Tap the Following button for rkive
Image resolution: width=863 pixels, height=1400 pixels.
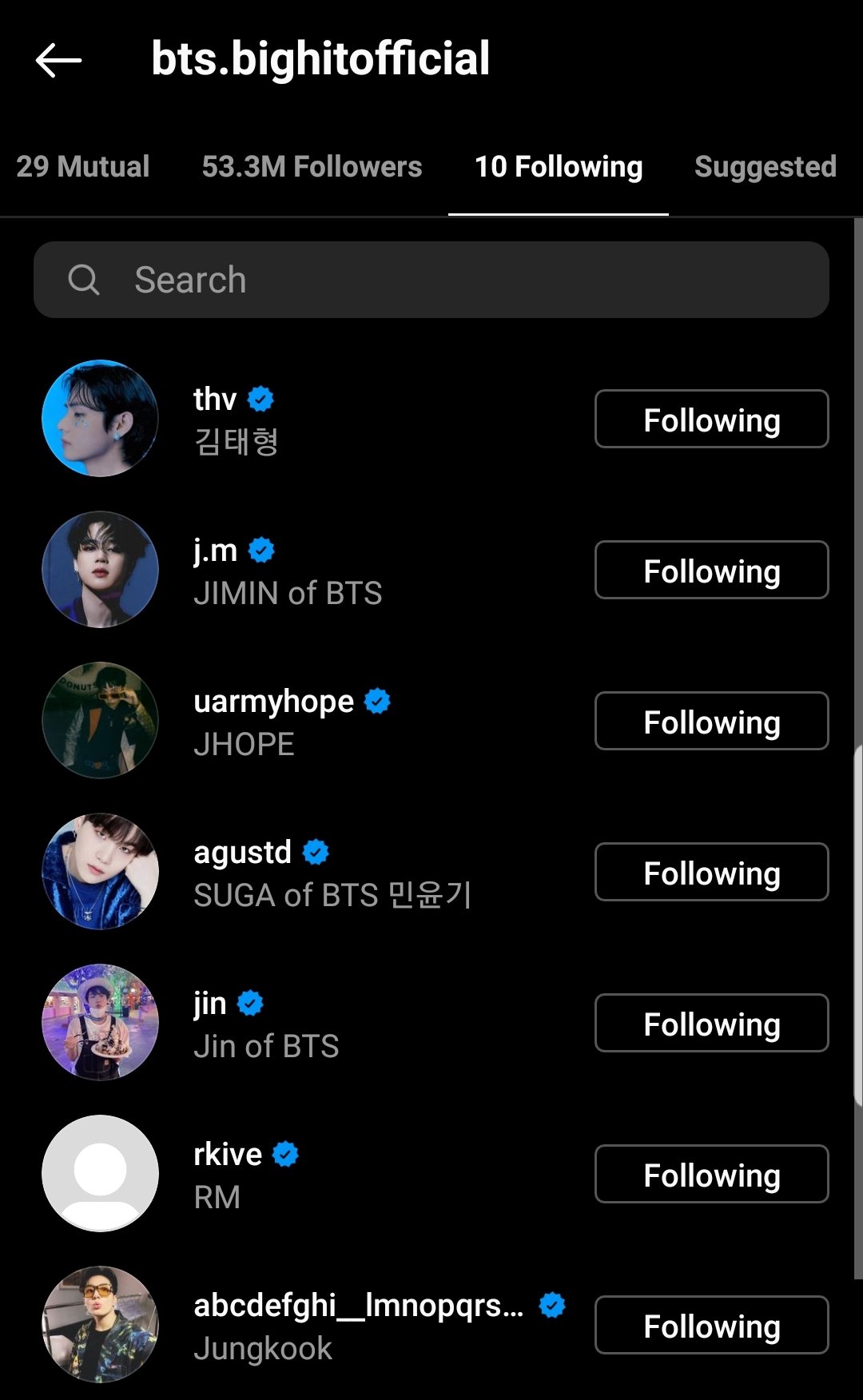[x=711, y=1175]
